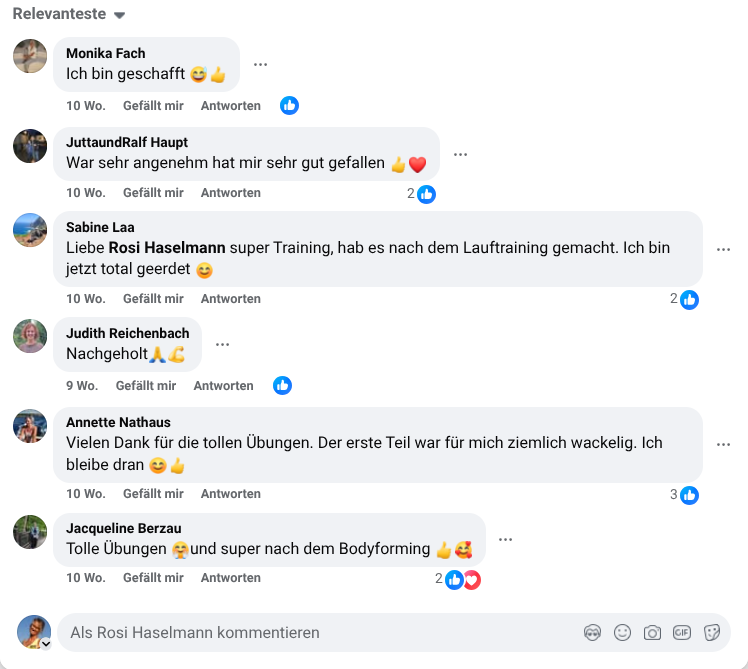Reply to JuttaundRalf Haupt's comment

(x=230, y=193)
